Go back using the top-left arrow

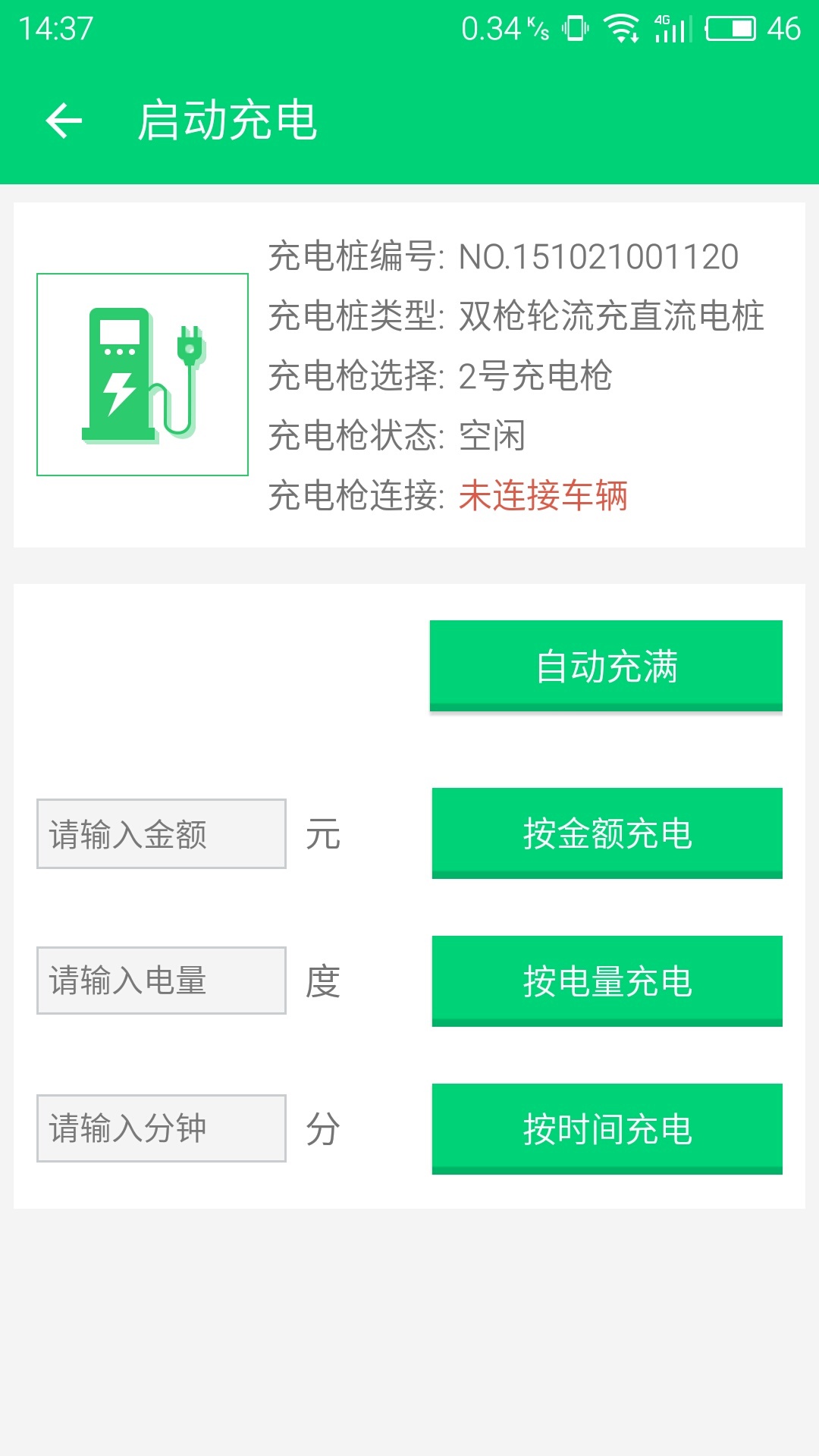(x=64, y=121)
